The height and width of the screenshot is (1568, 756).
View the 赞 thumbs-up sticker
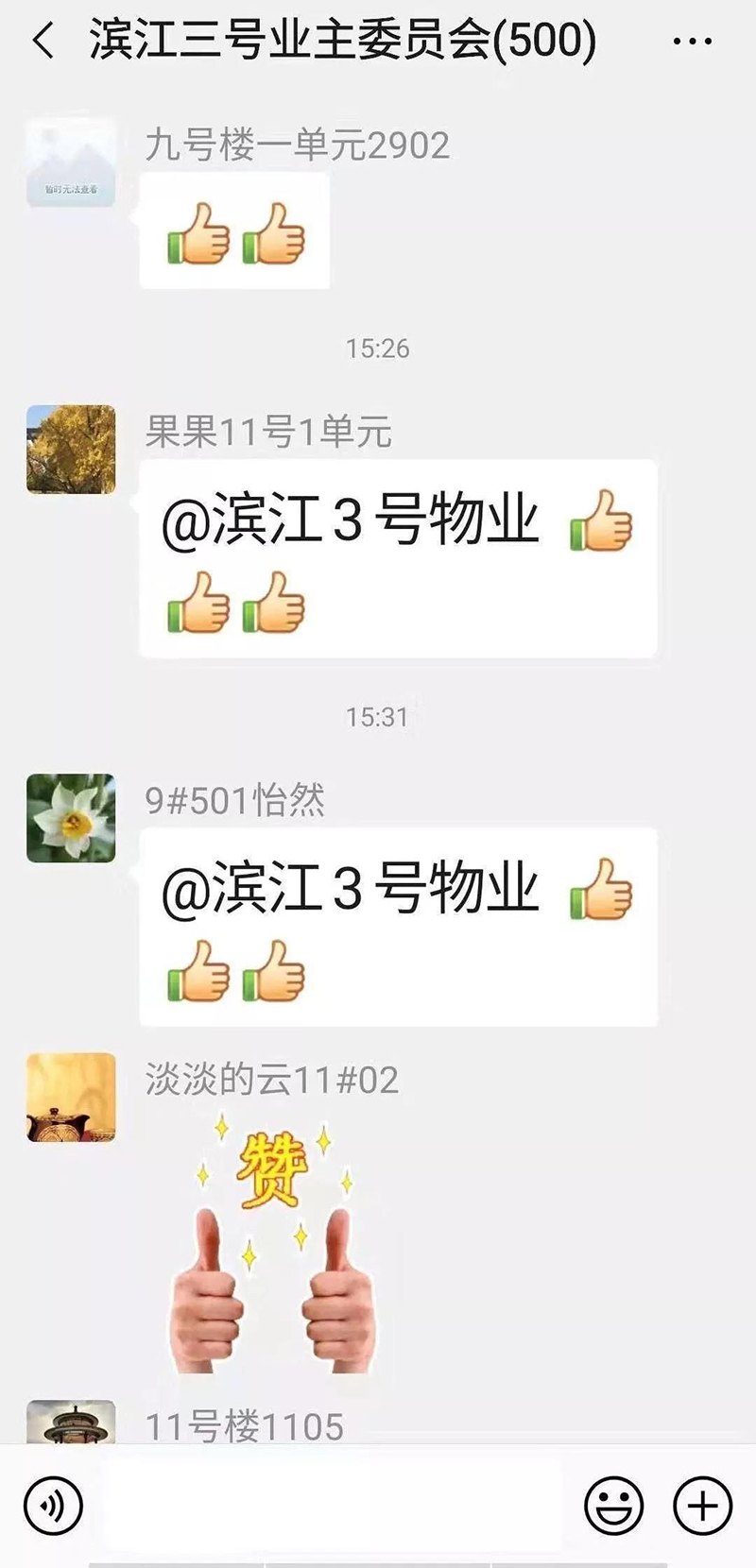(273, 1246)
